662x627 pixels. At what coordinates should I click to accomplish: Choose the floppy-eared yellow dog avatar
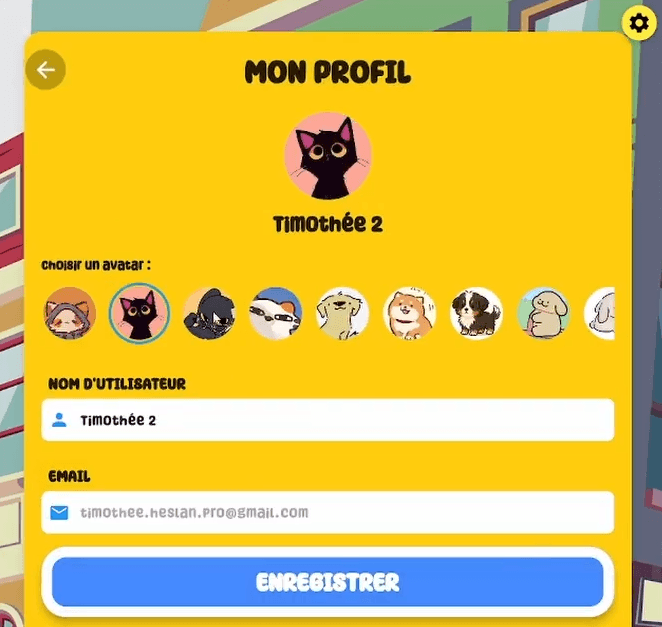[x=544, y=313]
